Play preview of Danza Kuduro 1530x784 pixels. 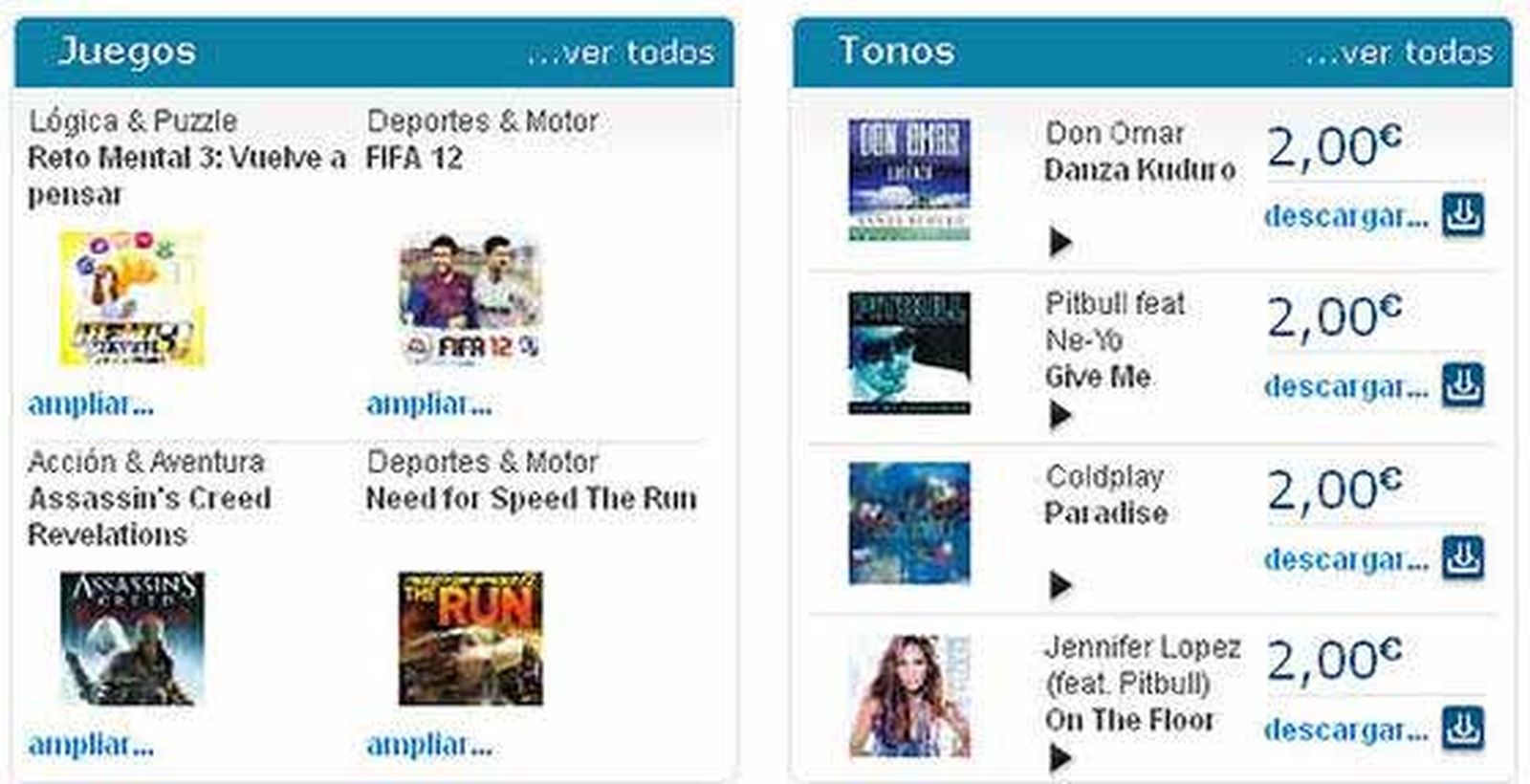pos(1060,242)
